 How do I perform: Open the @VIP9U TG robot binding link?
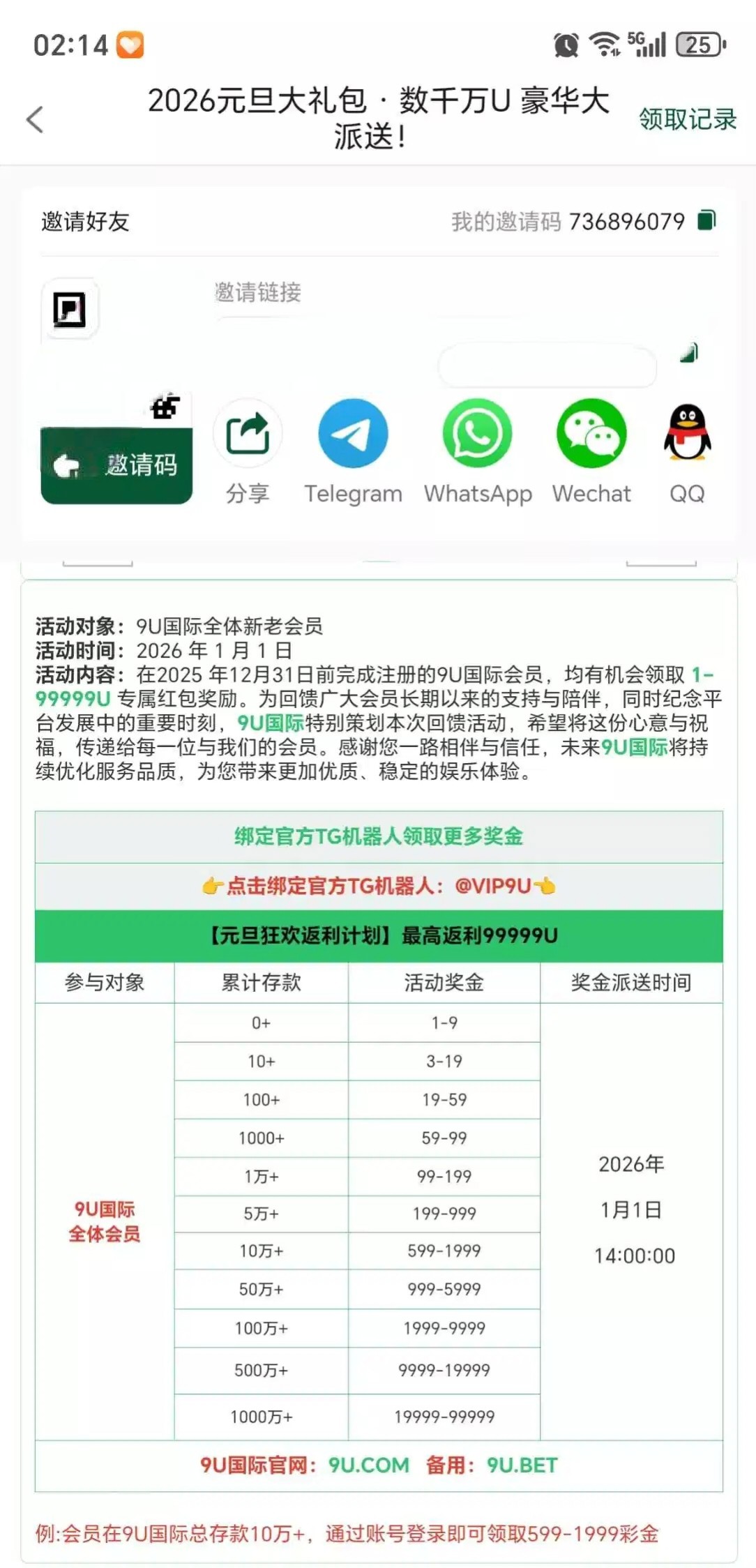point(379,886)
